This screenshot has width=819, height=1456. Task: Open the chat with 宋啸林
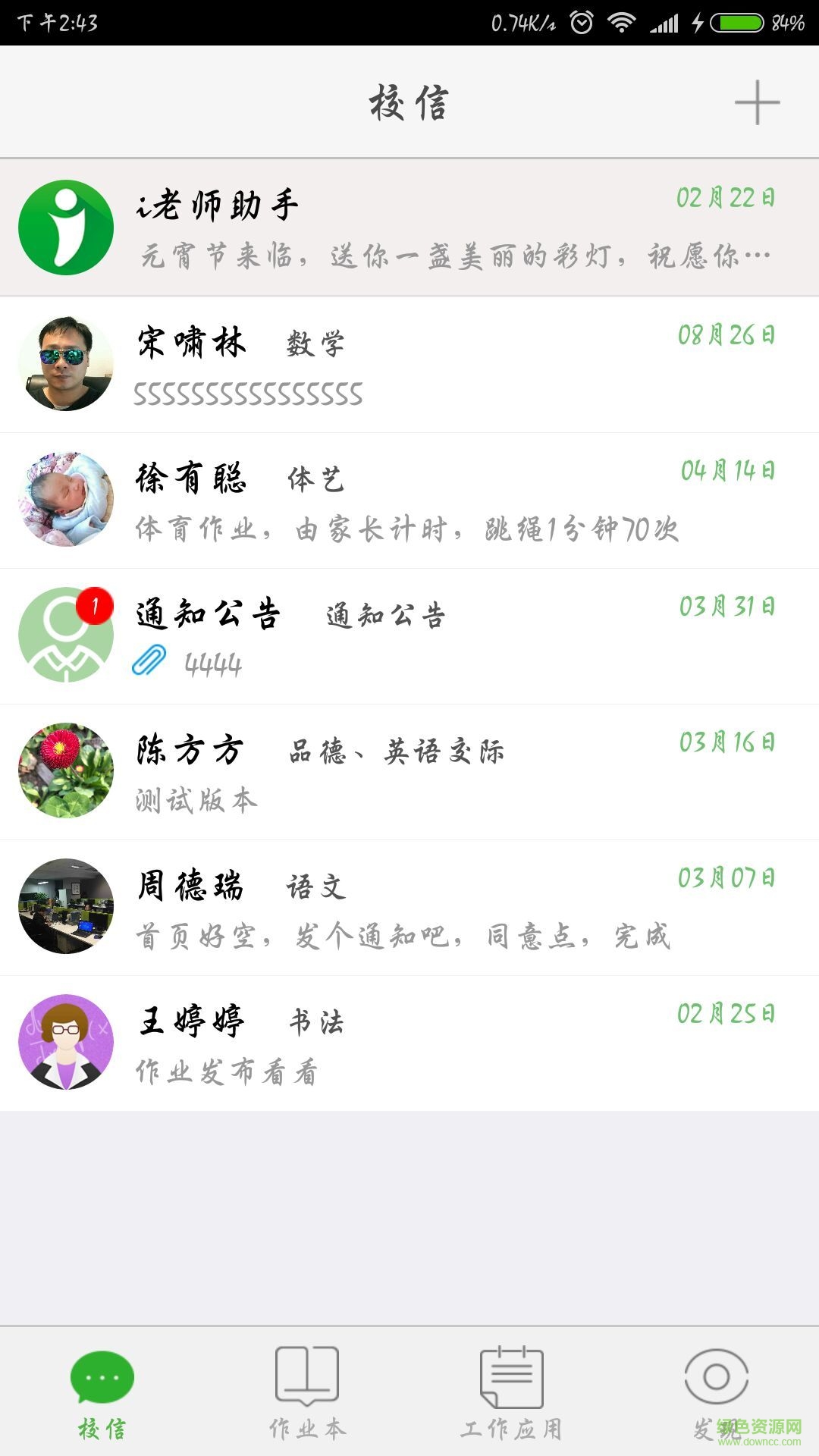pos(409,365)
